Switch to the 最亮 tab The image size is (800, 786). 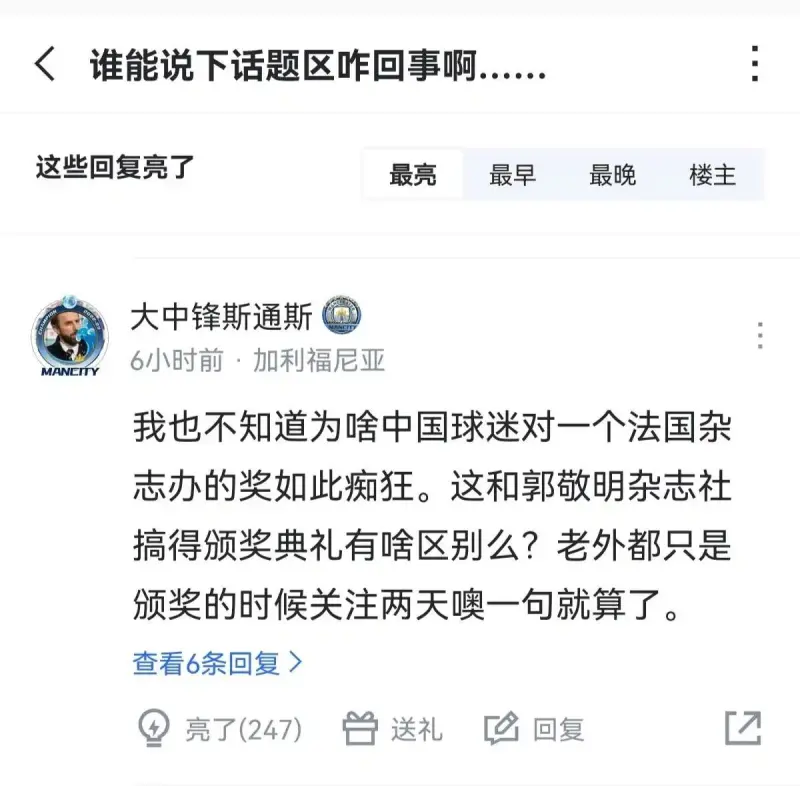pos(413,175)
